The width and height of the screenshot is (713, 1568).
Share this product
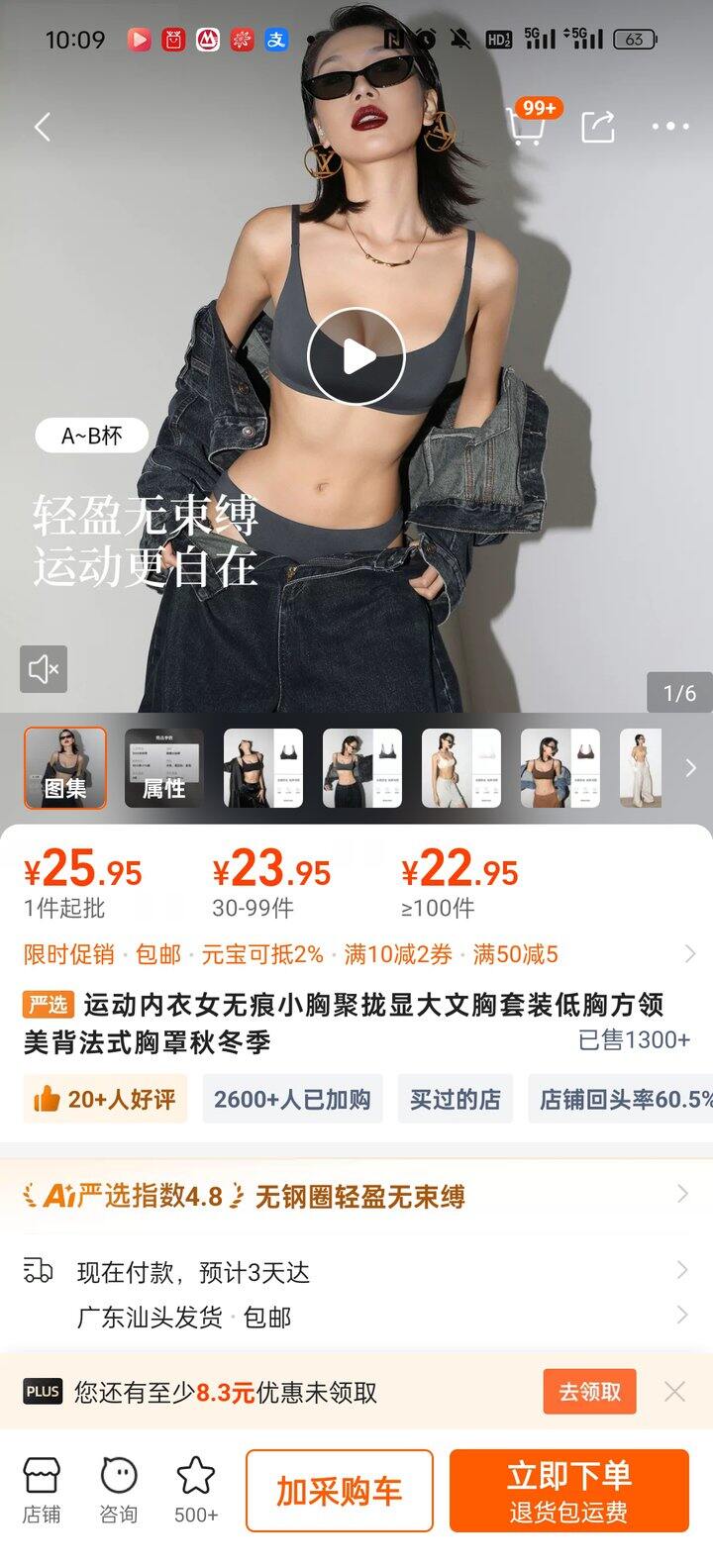point(598,127)
